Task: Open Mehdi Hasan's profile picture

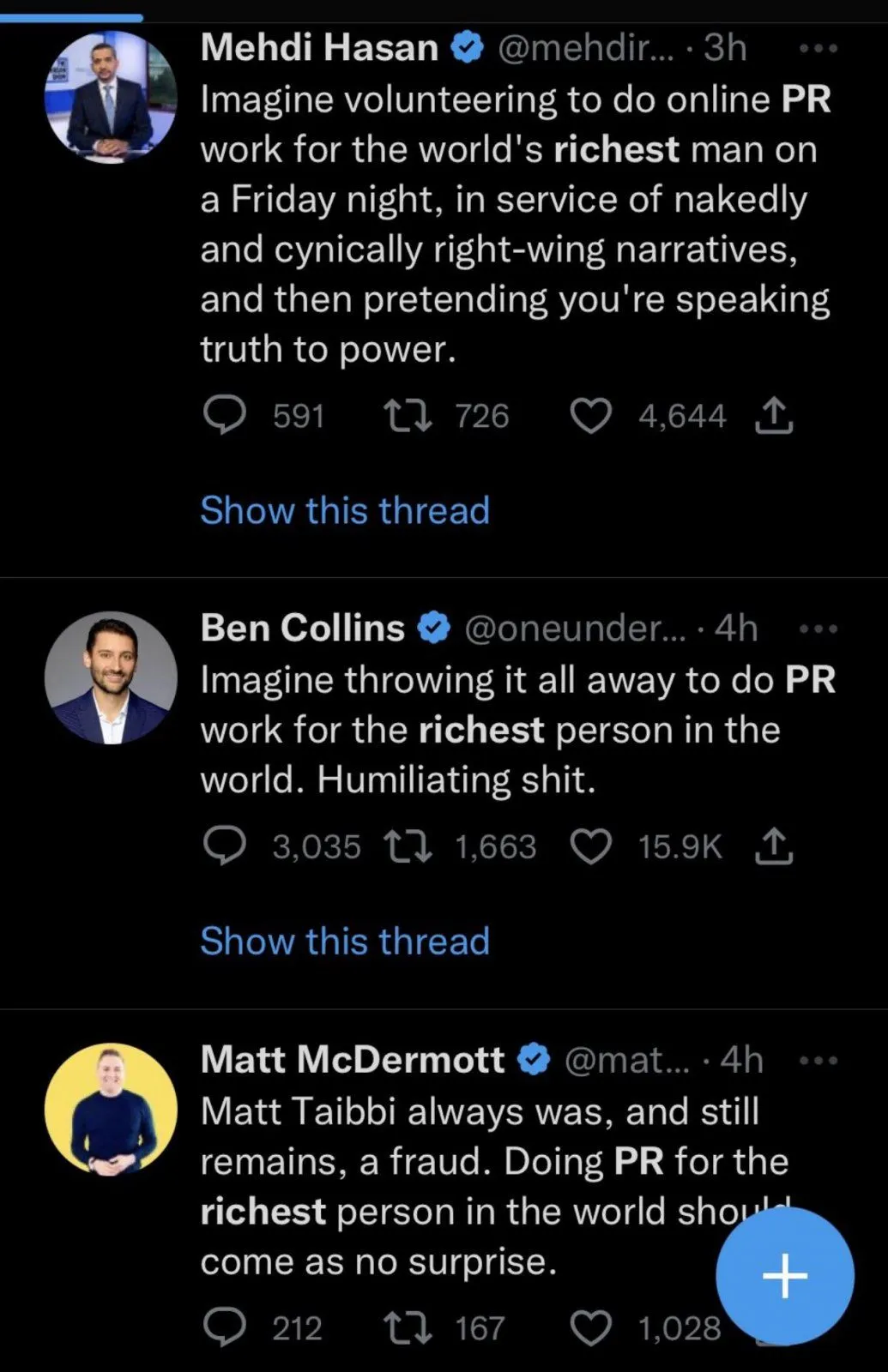Action: click(x=111, y=98)
